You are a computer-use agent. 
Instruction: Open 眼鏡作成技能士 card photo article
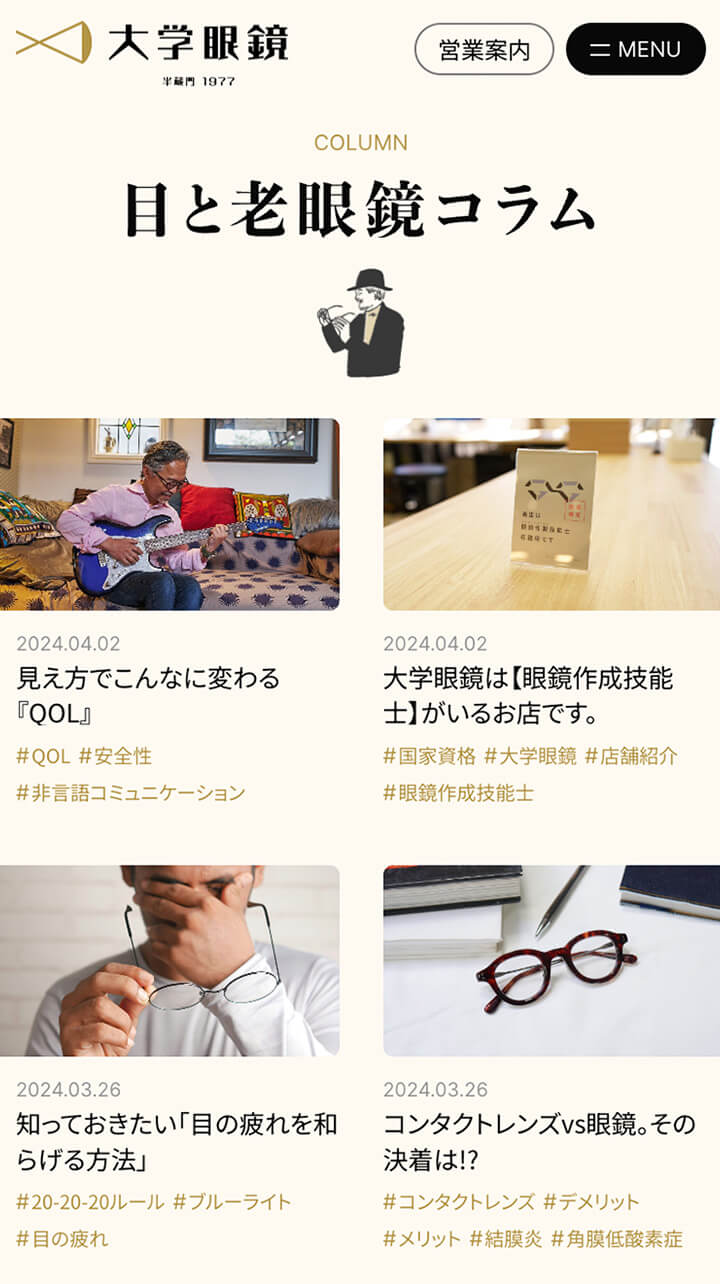(551, 514)
